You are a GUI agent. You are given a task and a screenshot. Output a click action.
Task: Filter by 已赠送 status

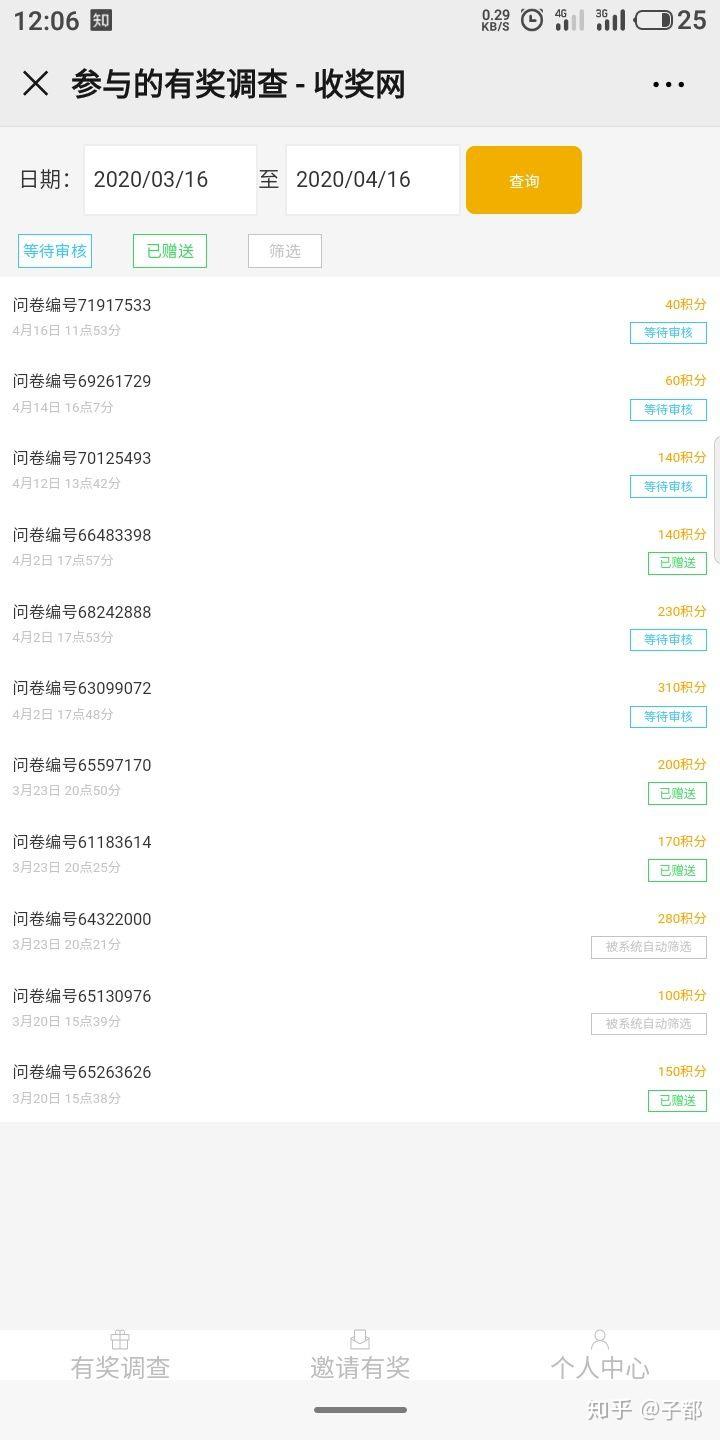pos(170,251)
